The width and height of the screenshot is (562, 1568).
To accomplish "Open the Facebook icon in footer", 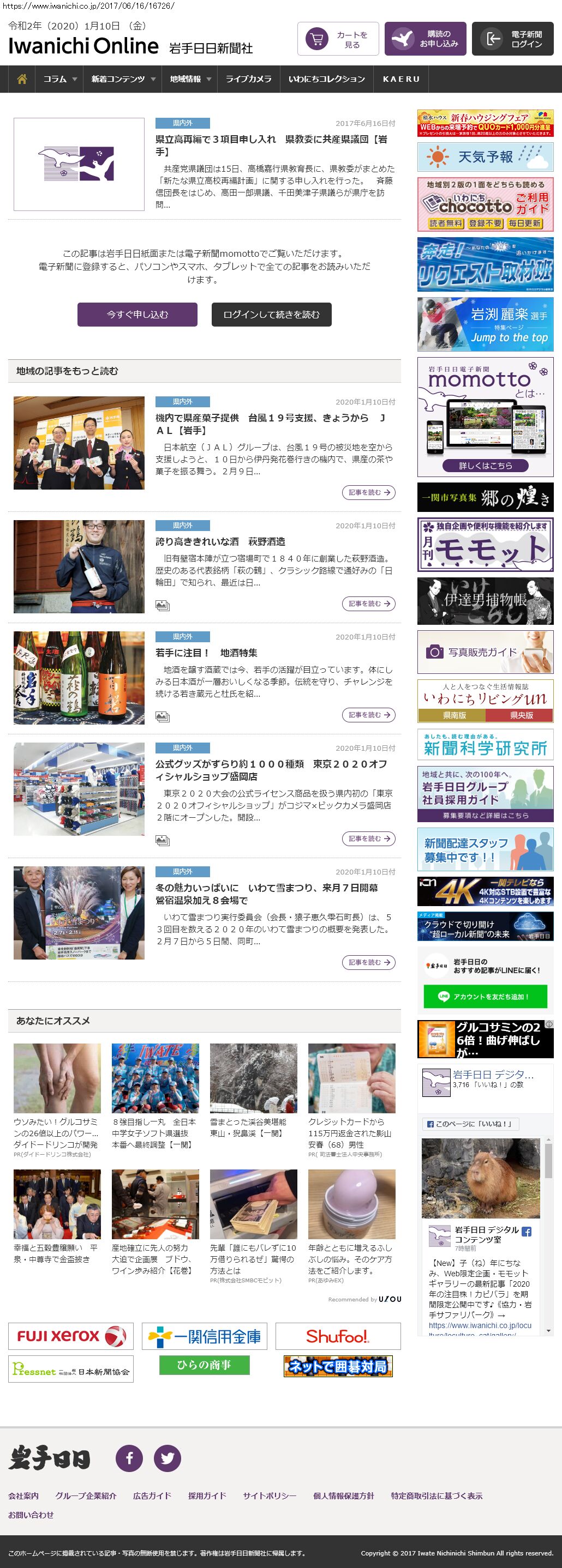I will (129, 1458).
